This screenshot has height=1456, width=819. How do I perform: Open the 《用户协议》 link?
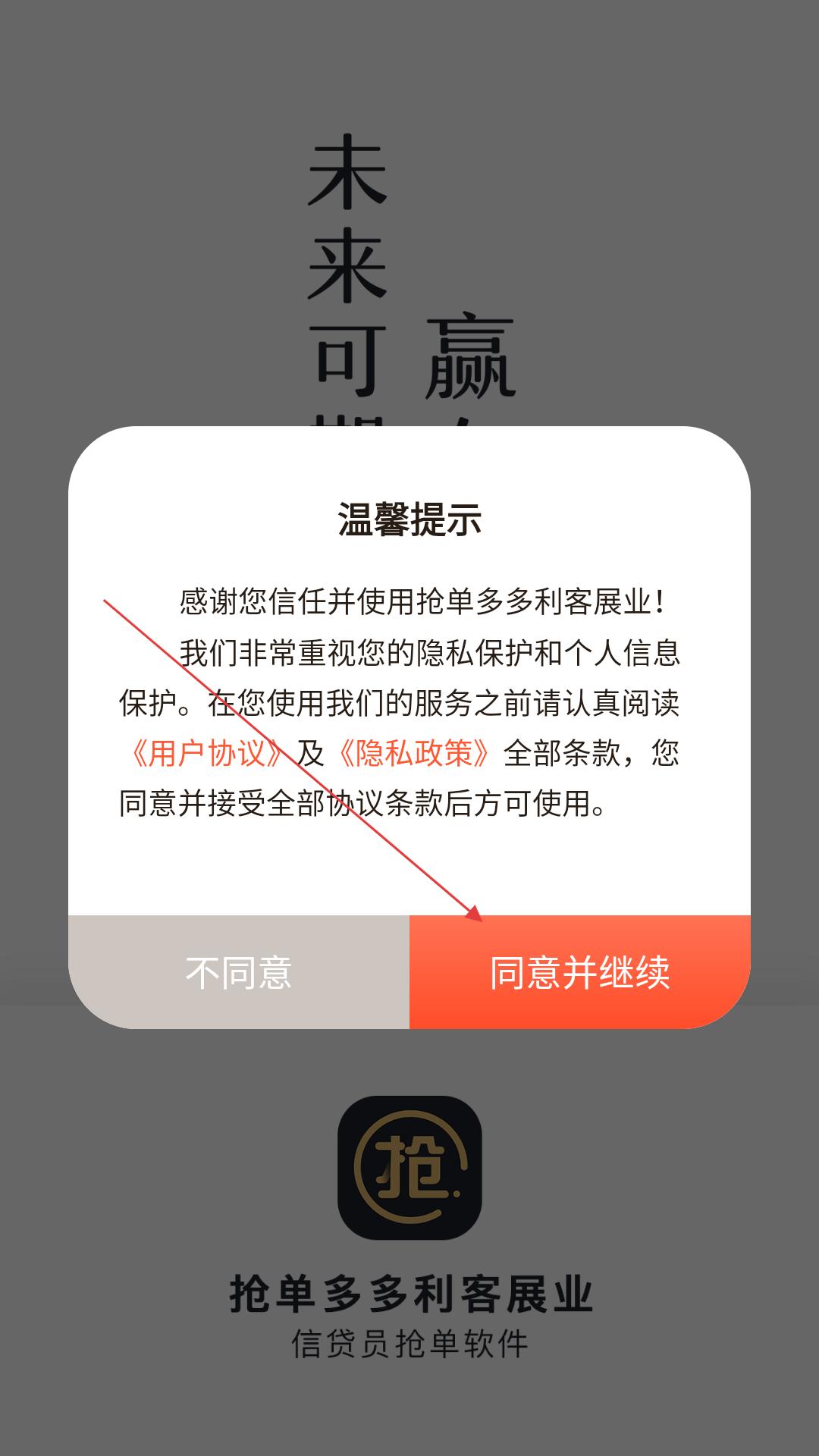206,753
